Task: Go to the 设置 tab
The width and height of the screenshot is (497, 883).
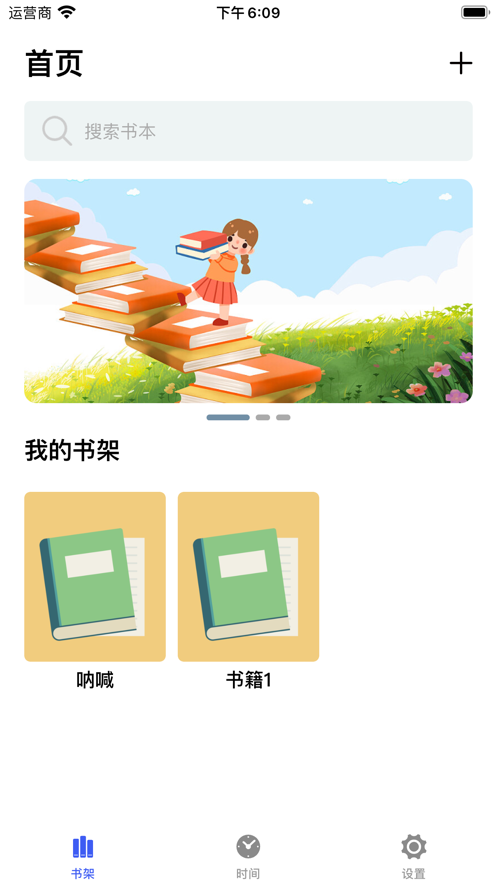Action: point(414,857)
